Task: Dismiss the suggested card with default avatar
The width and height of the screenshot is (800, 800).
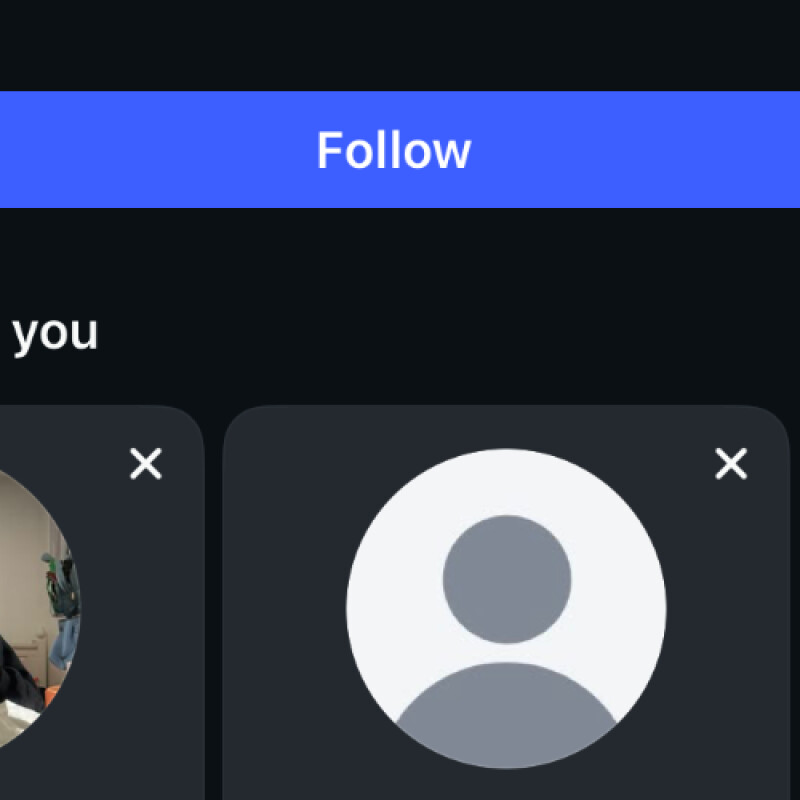Action: tap(731, 464)
